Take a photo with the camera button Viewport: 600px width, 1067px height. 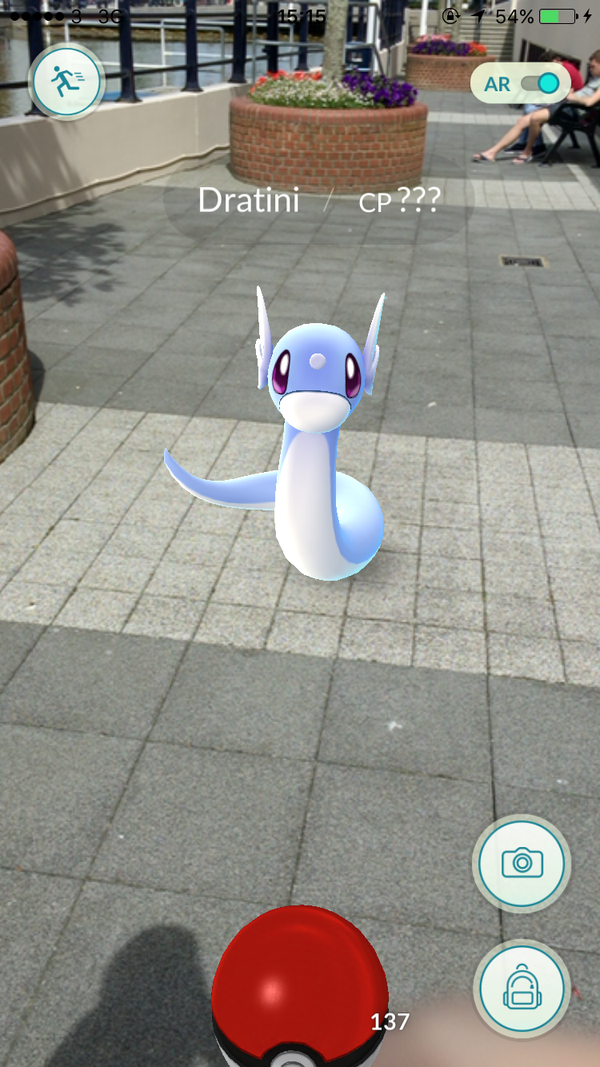click(521, 862)
